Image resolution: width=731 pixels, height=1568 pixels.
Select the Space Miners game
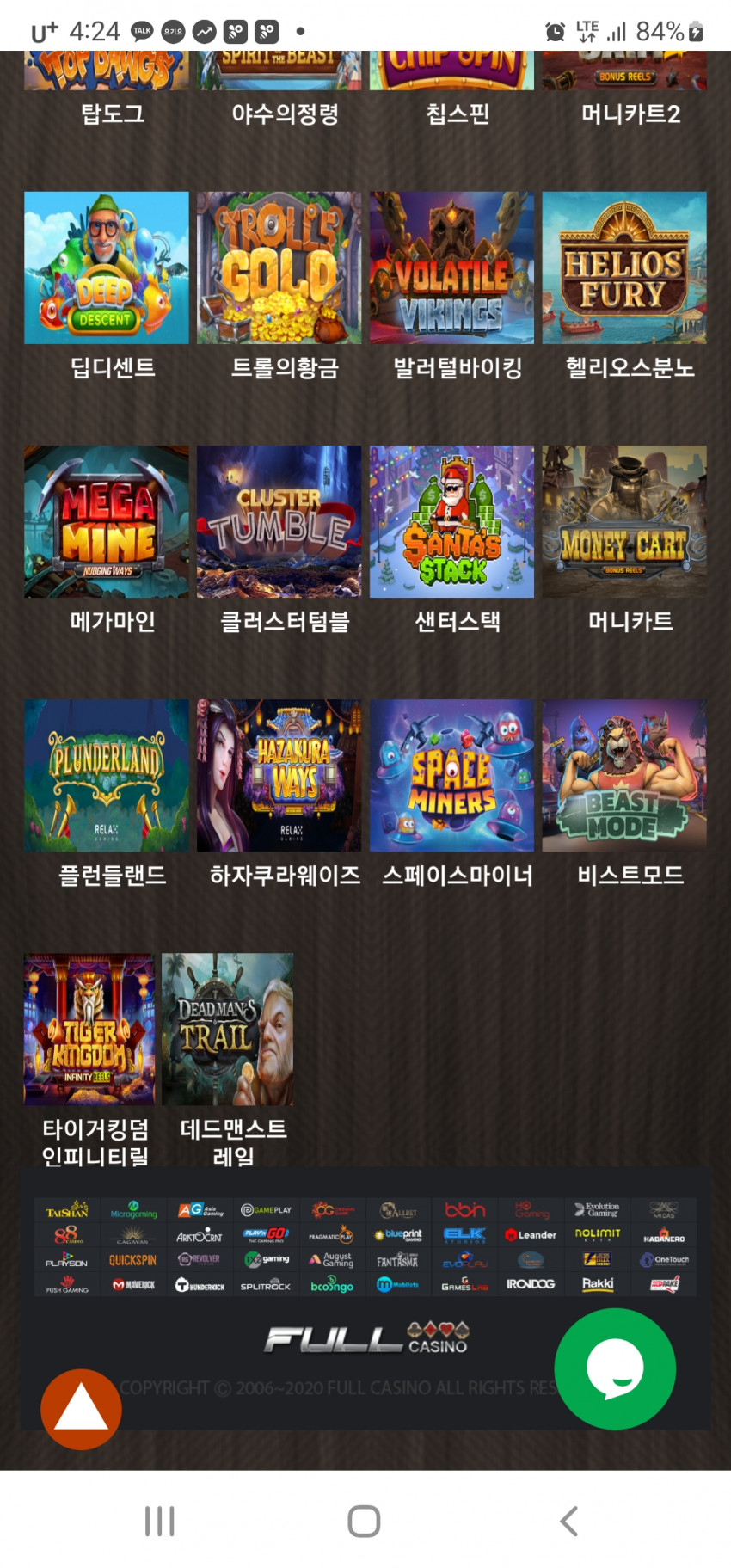coord(451,776)
